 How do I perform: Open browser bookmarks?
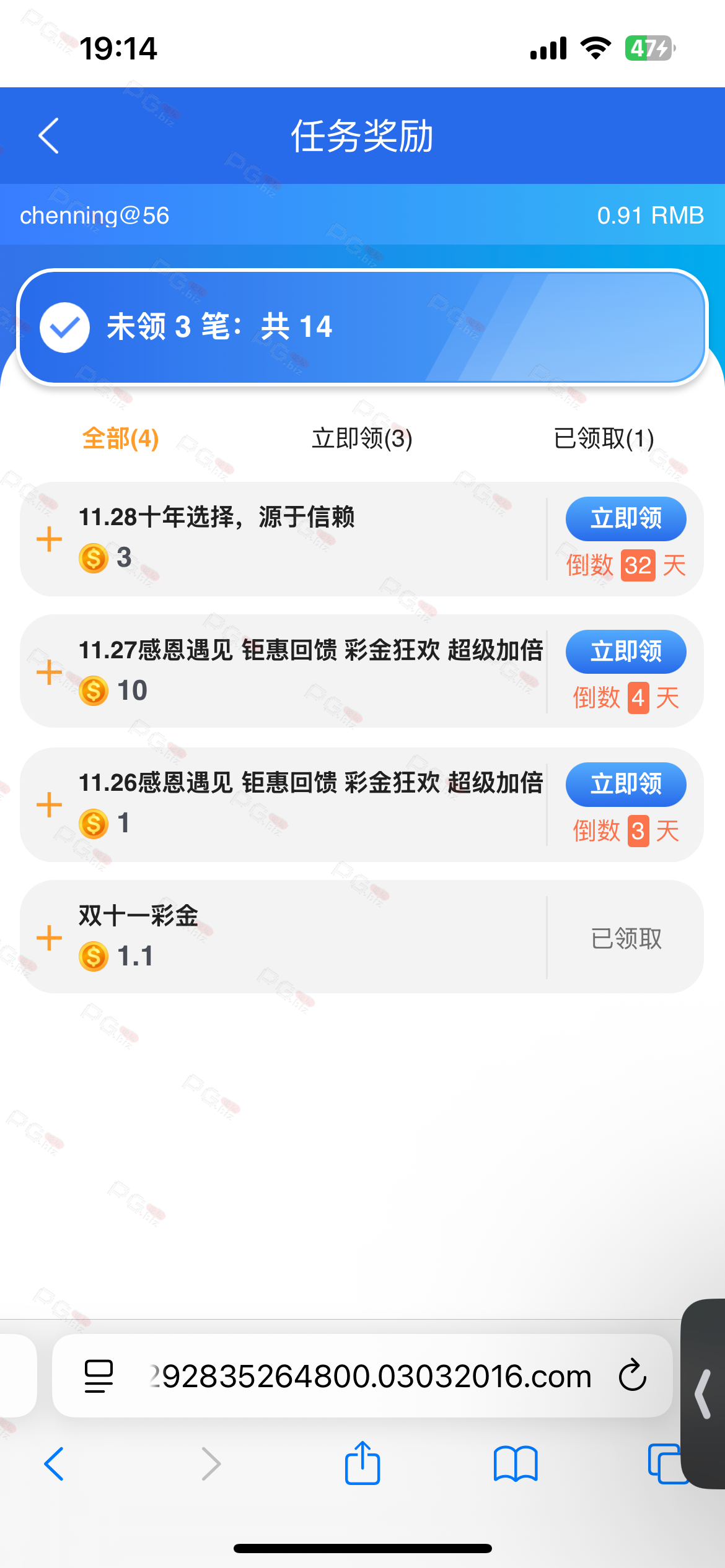coord(515,1464)
